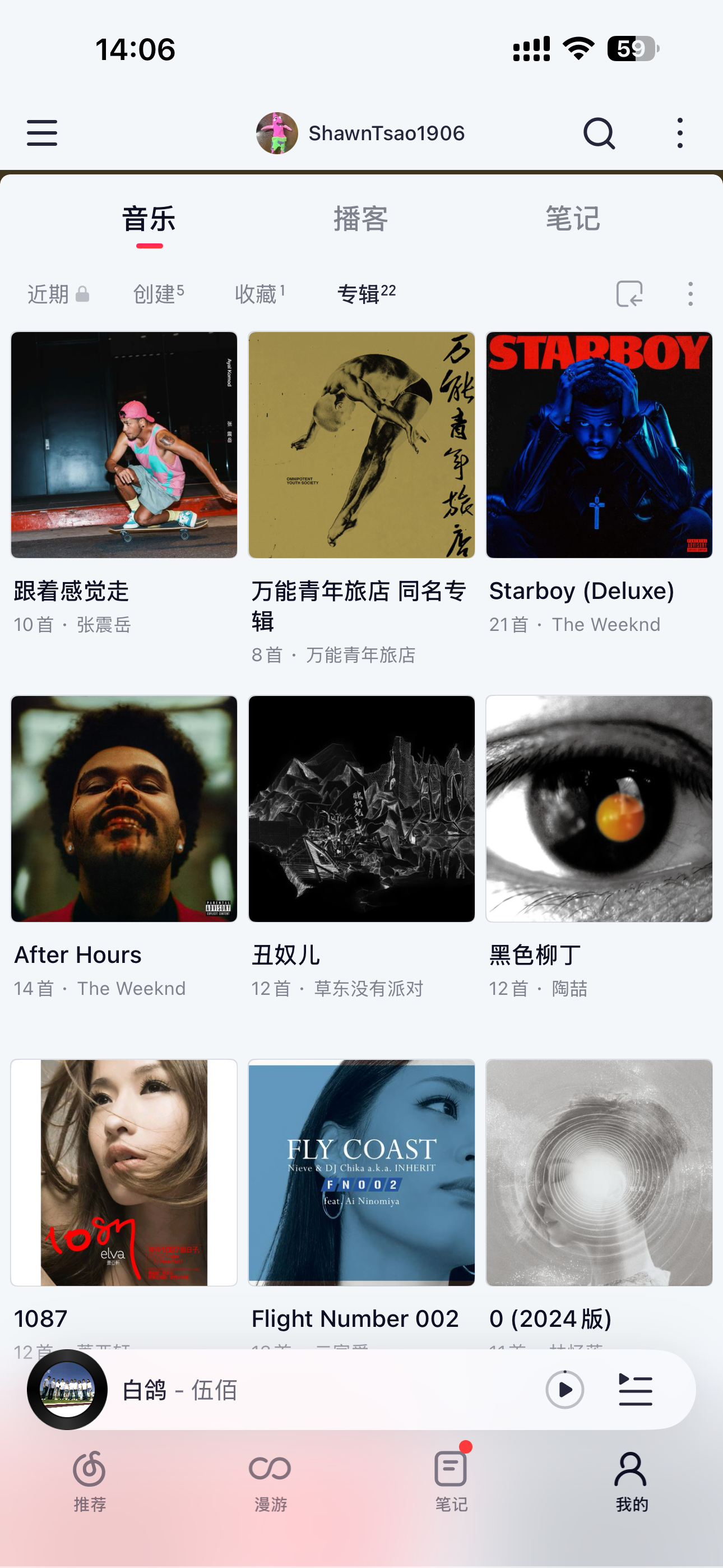This screenshot has height=1568, width=723.
Task: Open the album 万能青年旅店 同名专辑
Action: [x=361, y=445]
